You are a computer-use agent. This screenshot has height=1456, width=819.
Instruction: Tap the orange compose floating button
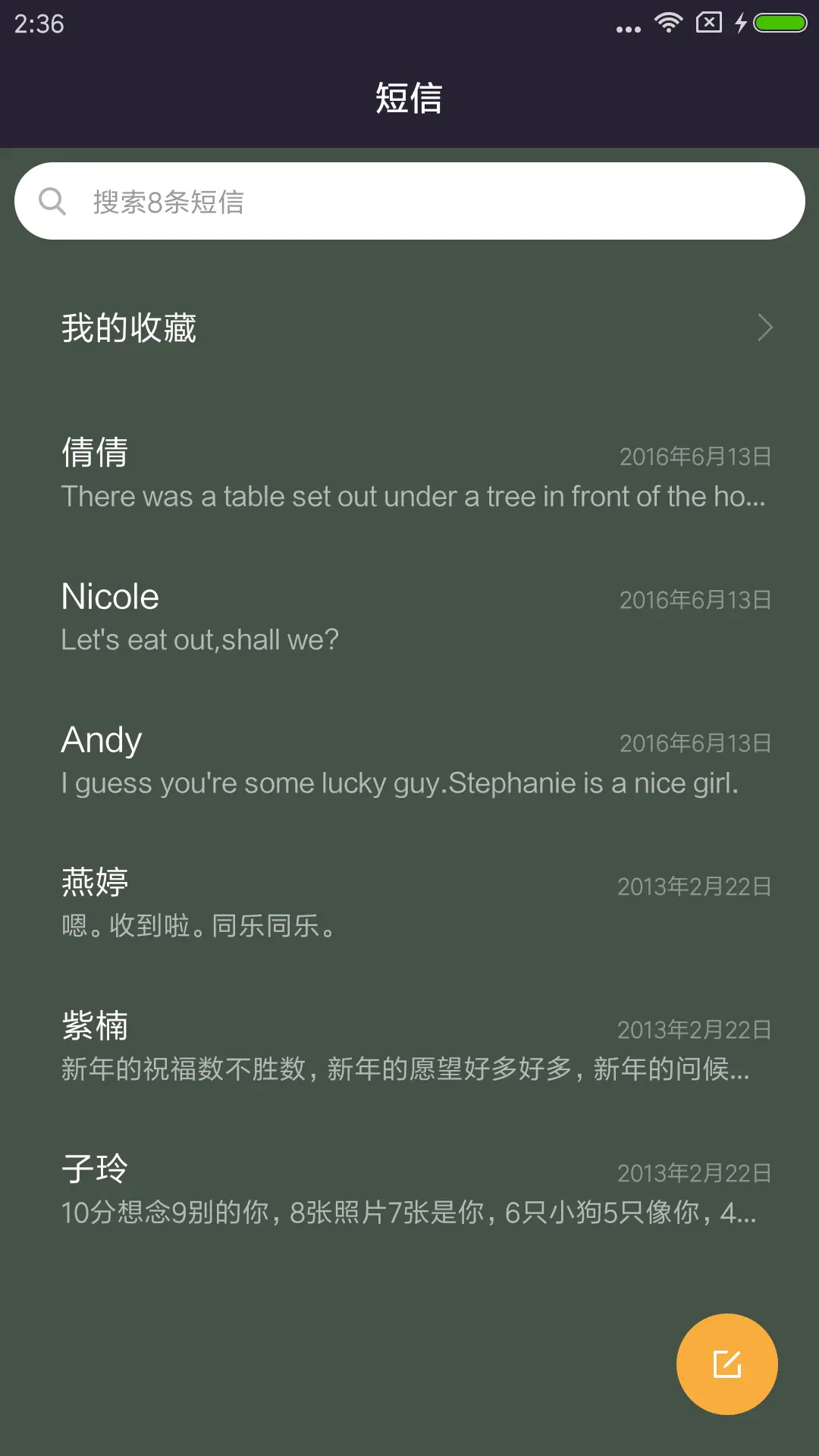coord(726,1363)
